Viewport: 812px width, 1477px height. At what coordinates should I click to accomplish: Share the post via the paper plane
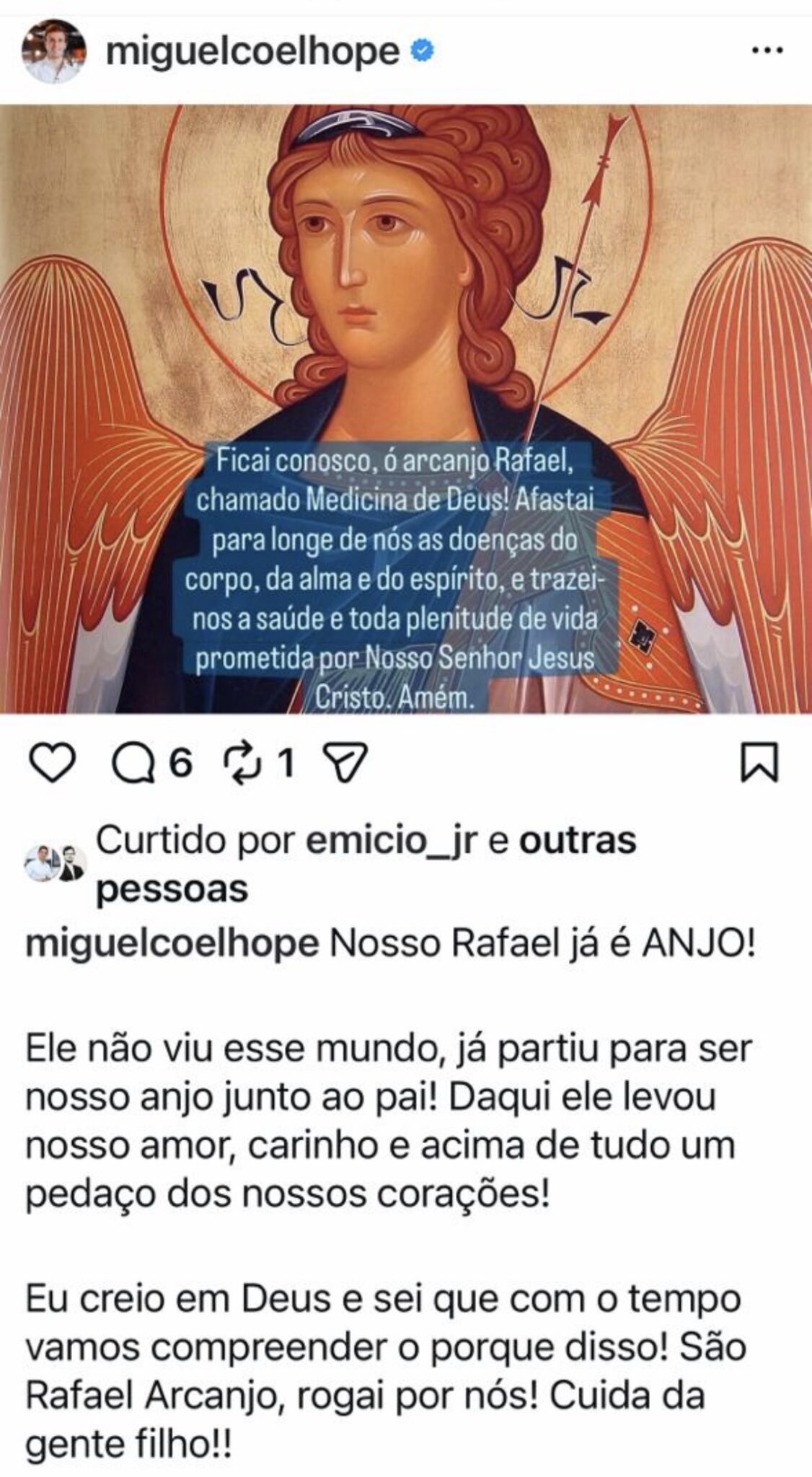[x=346, y=764]
